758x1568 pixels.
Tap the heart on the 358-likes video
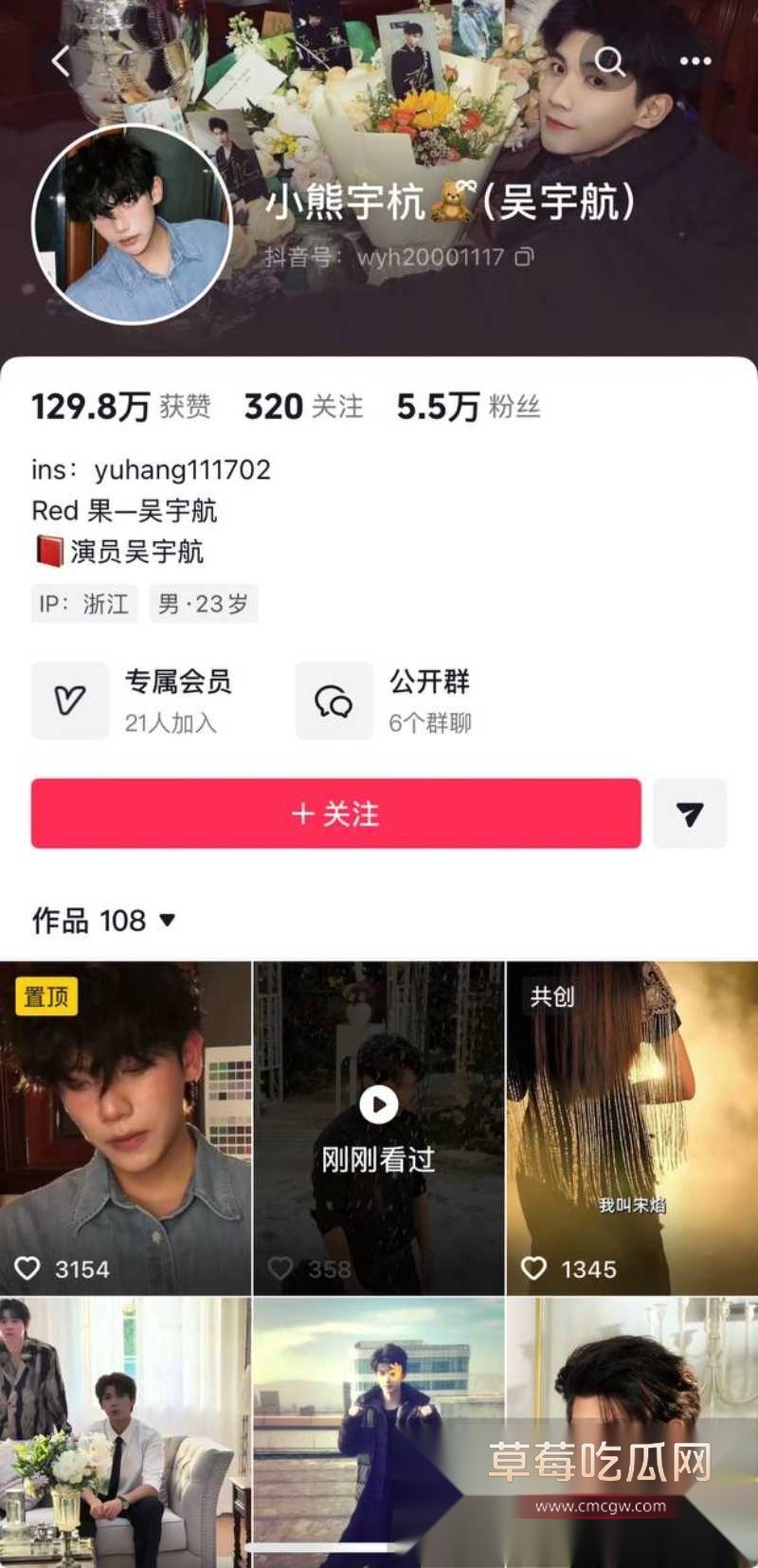(280, 1268)
